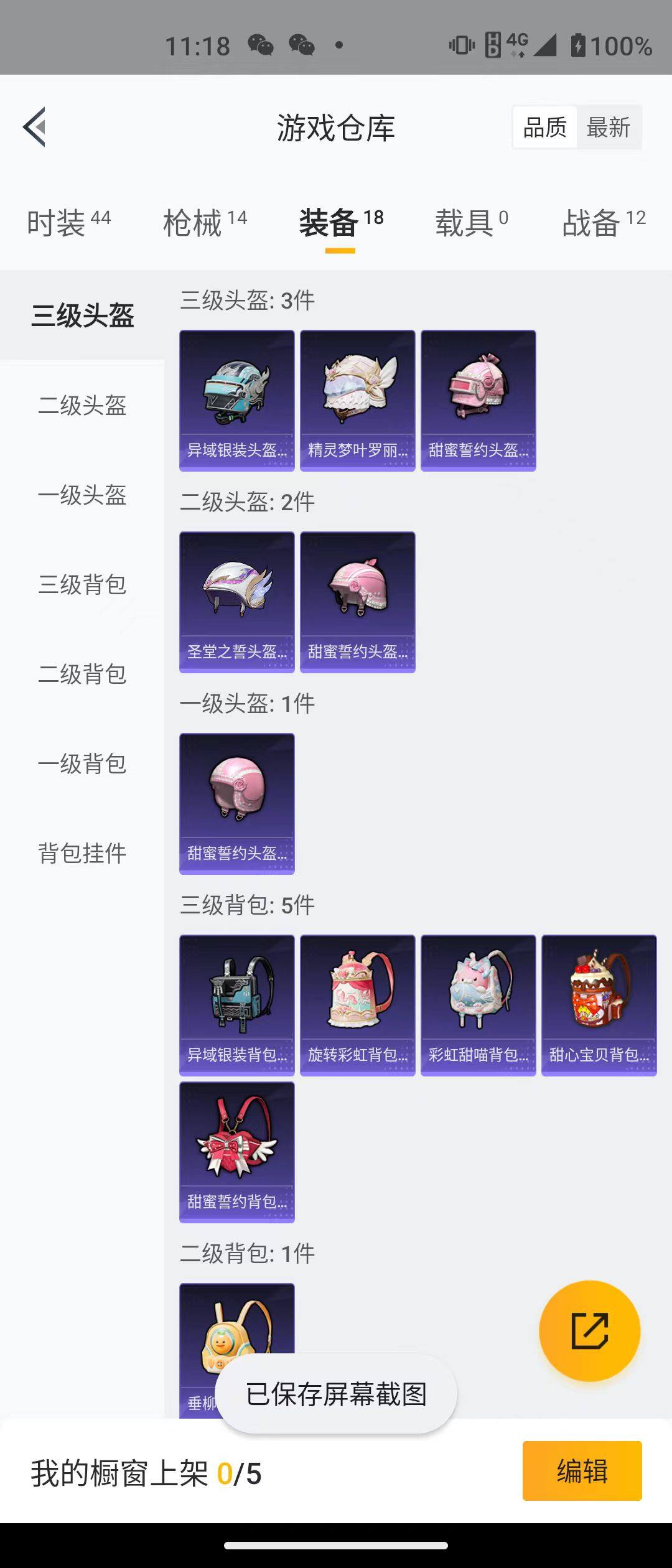672x1568 pixels.
Task: Select the 精灵梦叶罗丽 helmet item
Action: [x=358, y=398]
